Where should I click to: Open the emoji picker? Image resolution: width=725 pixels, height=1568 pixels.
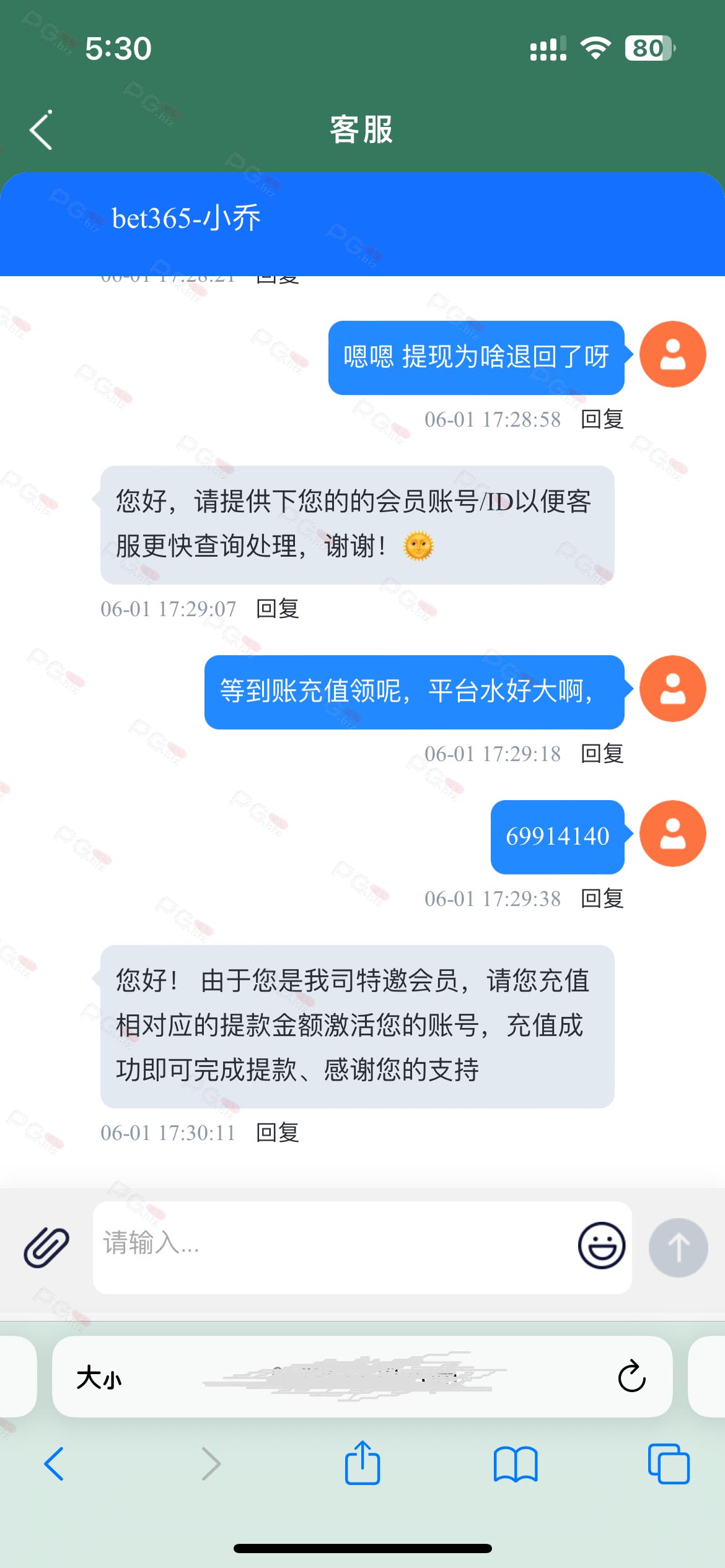(x=601, y=1245)
